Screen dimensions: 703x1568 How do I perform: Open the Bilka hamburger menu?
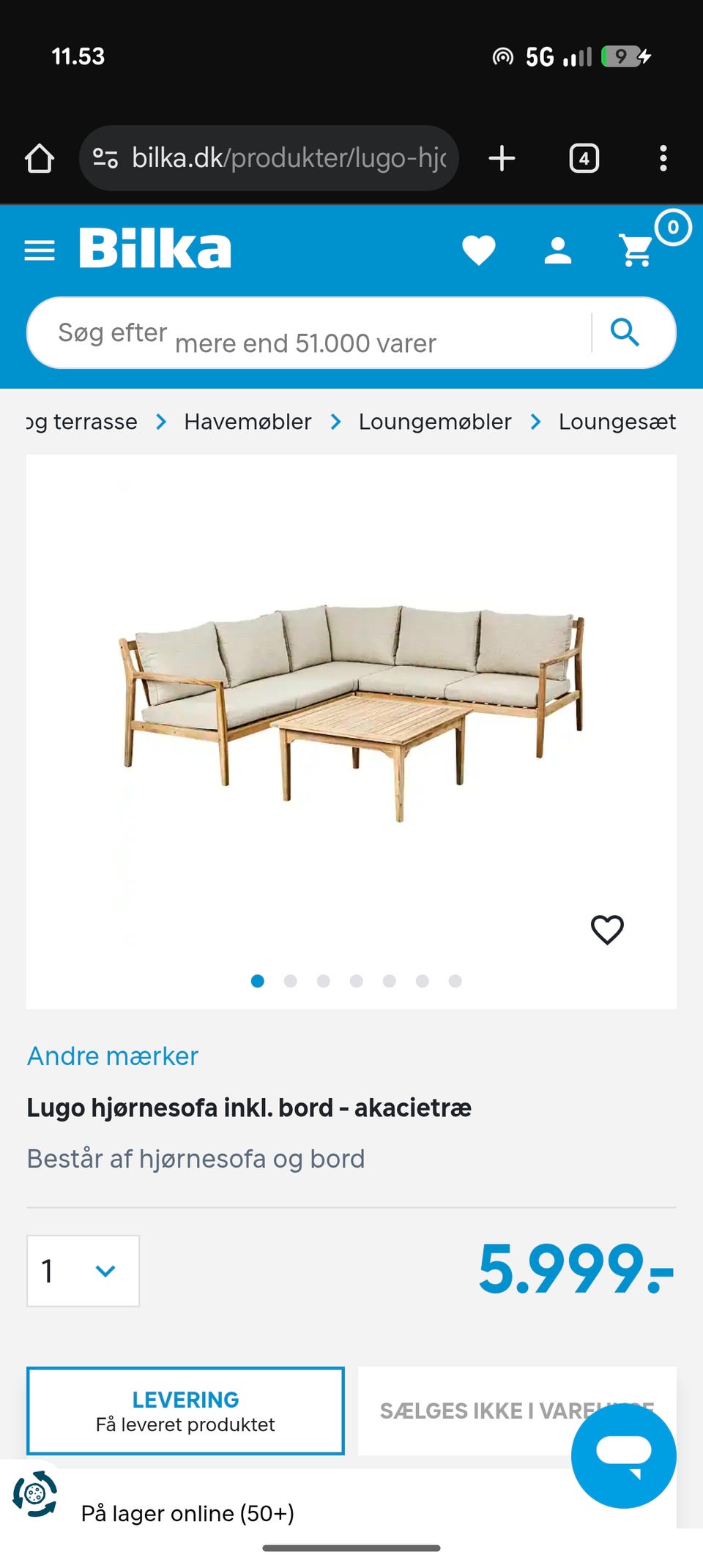pos(40,250)
